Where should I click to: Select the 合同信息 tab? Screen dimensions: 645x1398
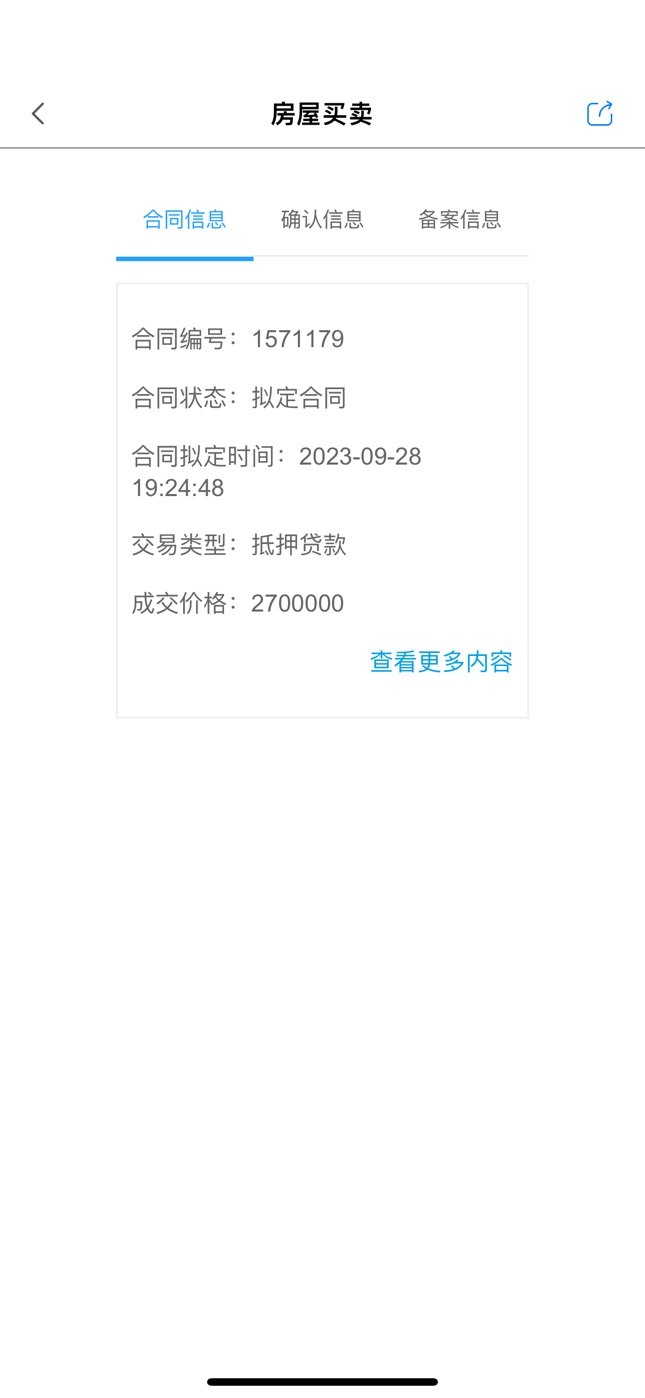coord(184,219)
